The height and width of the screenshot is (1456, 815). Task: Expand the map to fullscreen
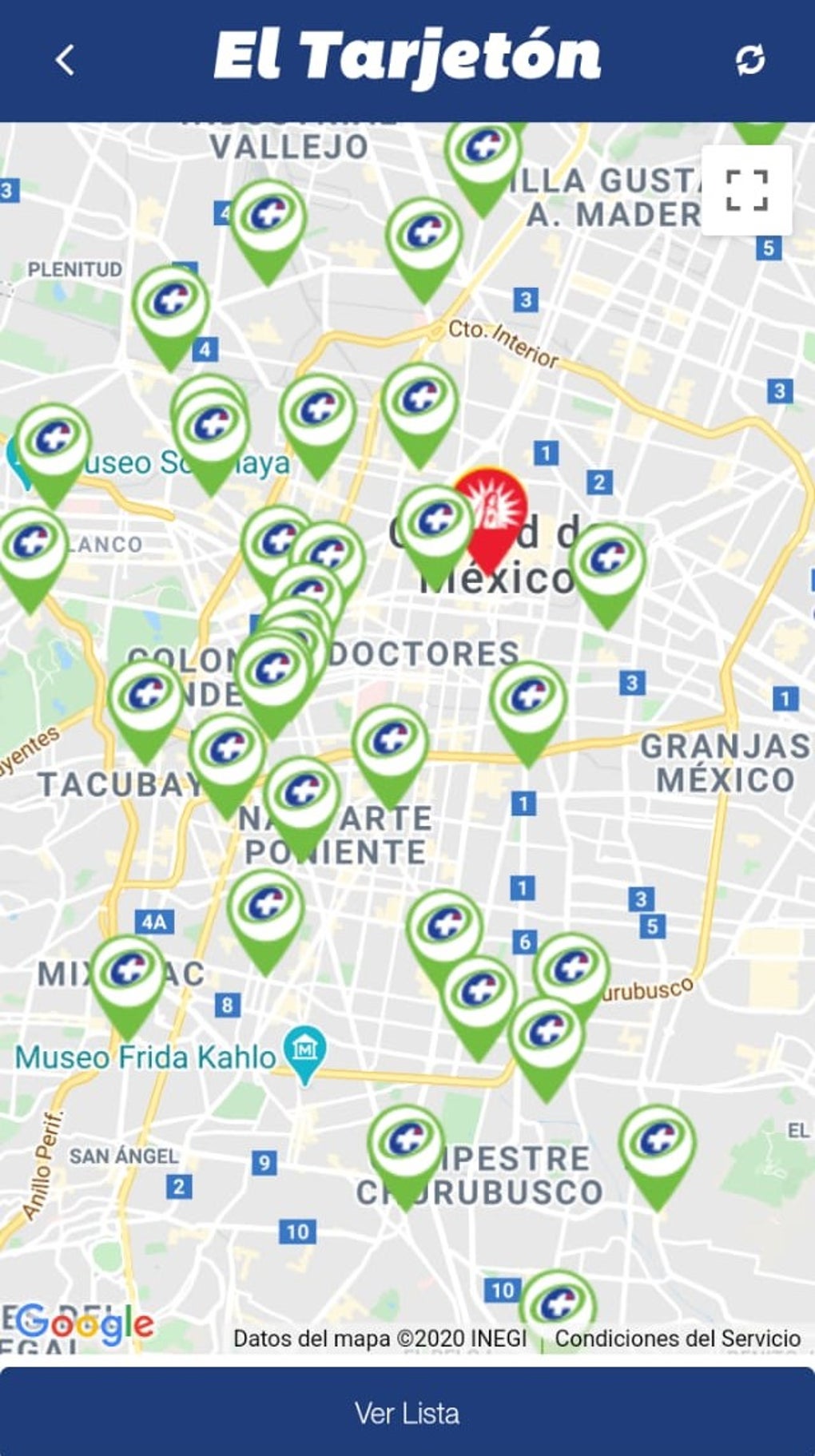tap(747, 190)
